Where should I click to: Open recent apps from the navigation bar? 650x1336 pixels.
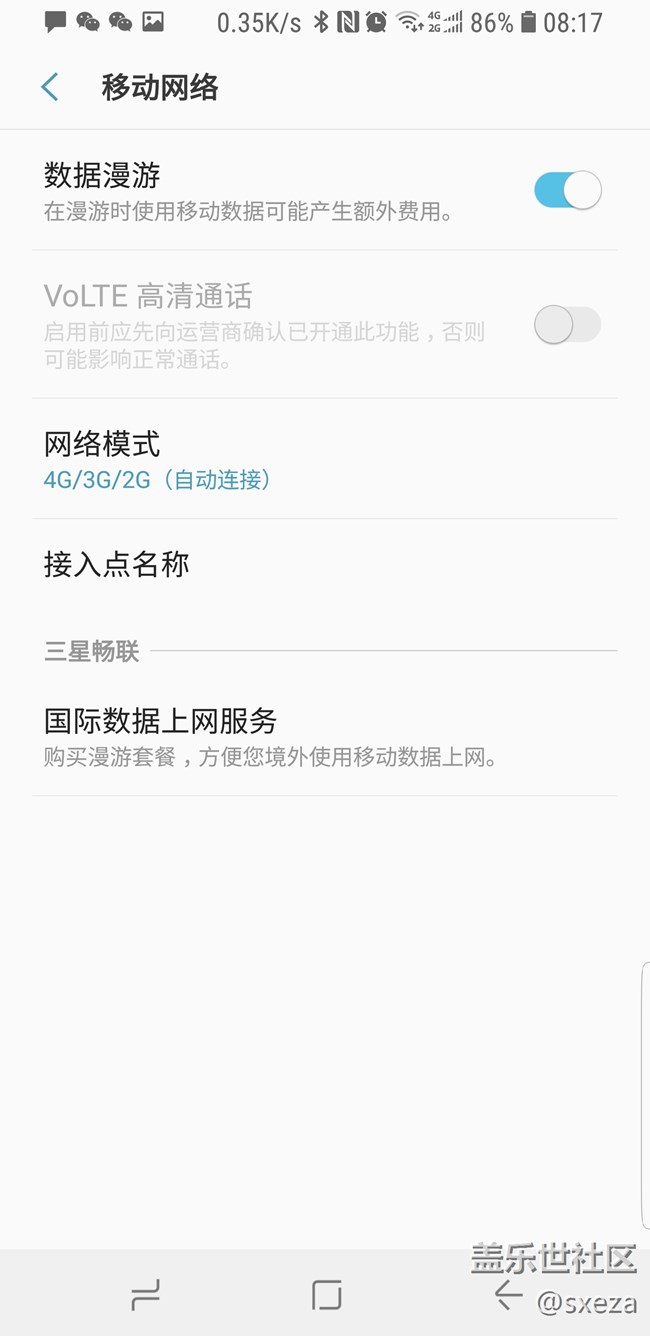[146, 1296]
